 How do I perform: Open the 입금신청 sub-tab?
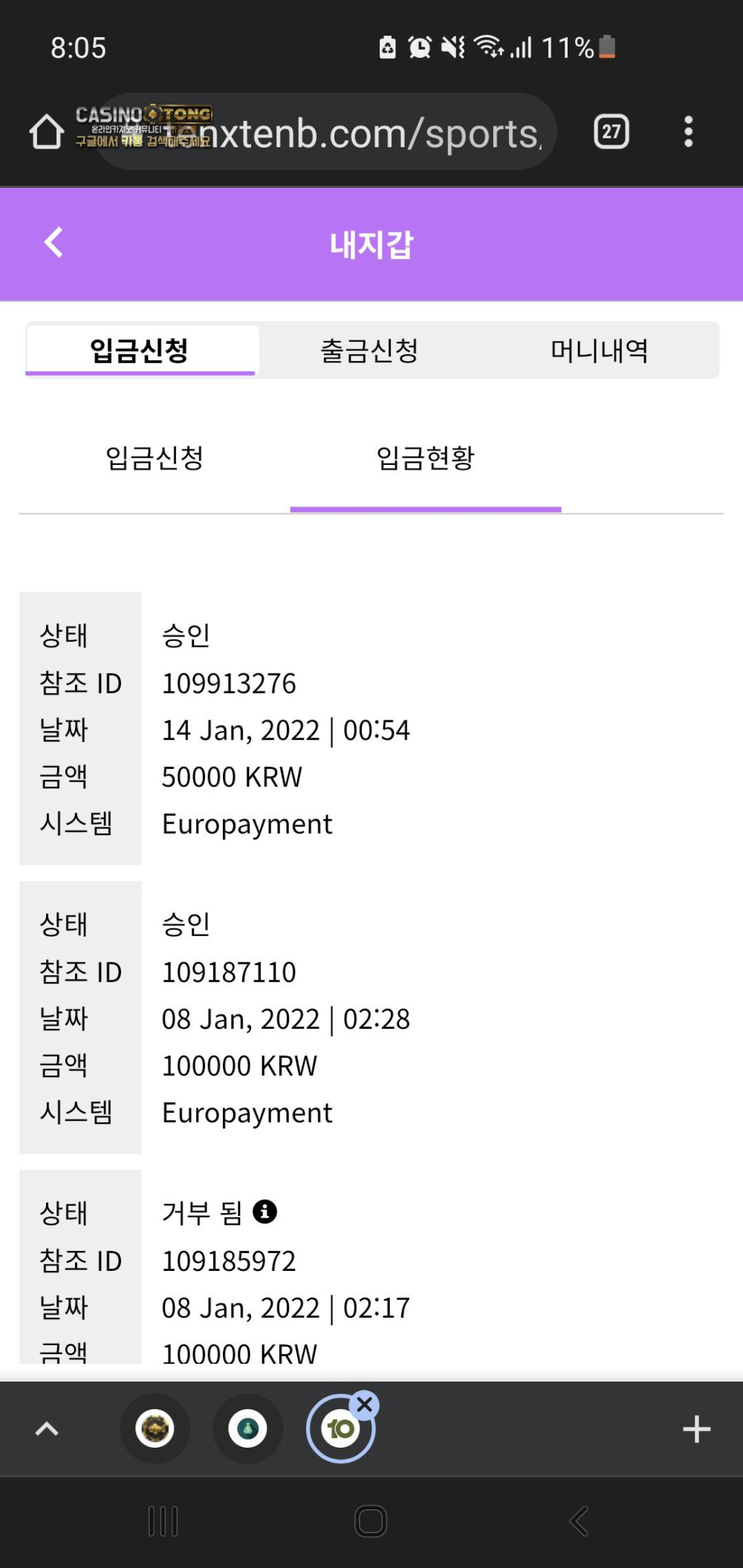pos(155,458)
